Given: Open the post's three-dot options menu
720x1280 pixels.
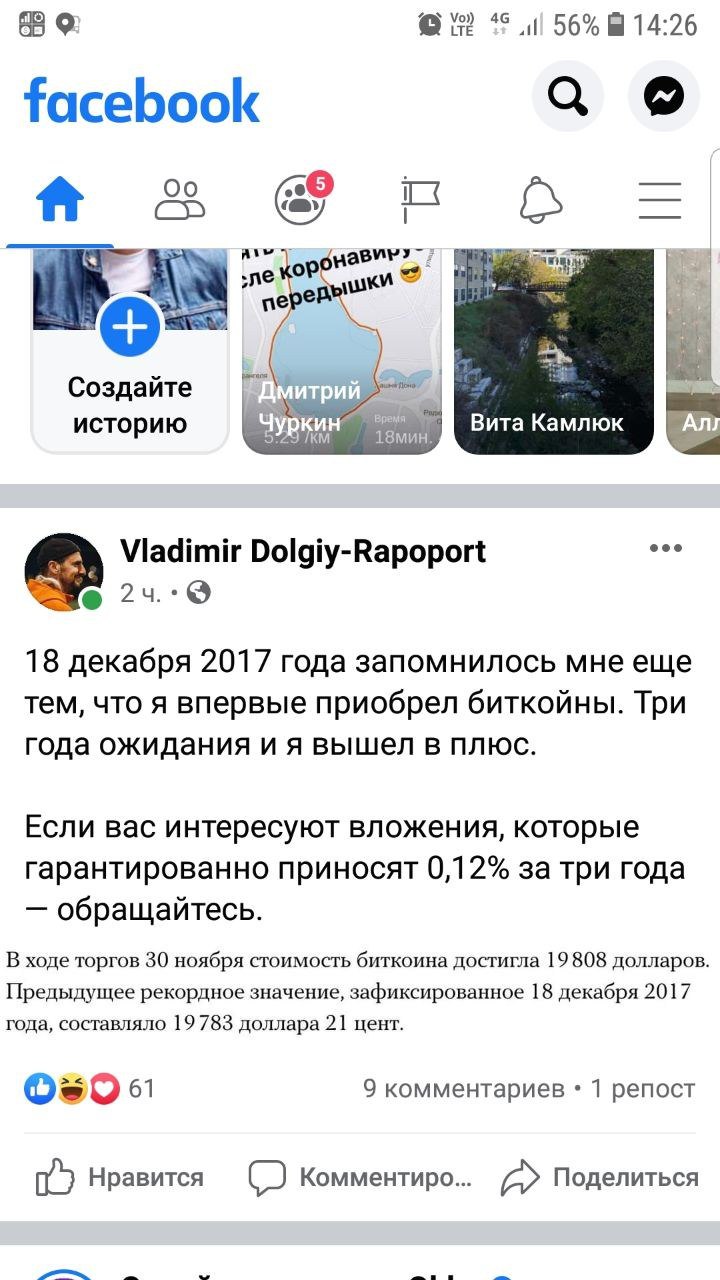Looking at the screenshot, I should coord(665,548).
